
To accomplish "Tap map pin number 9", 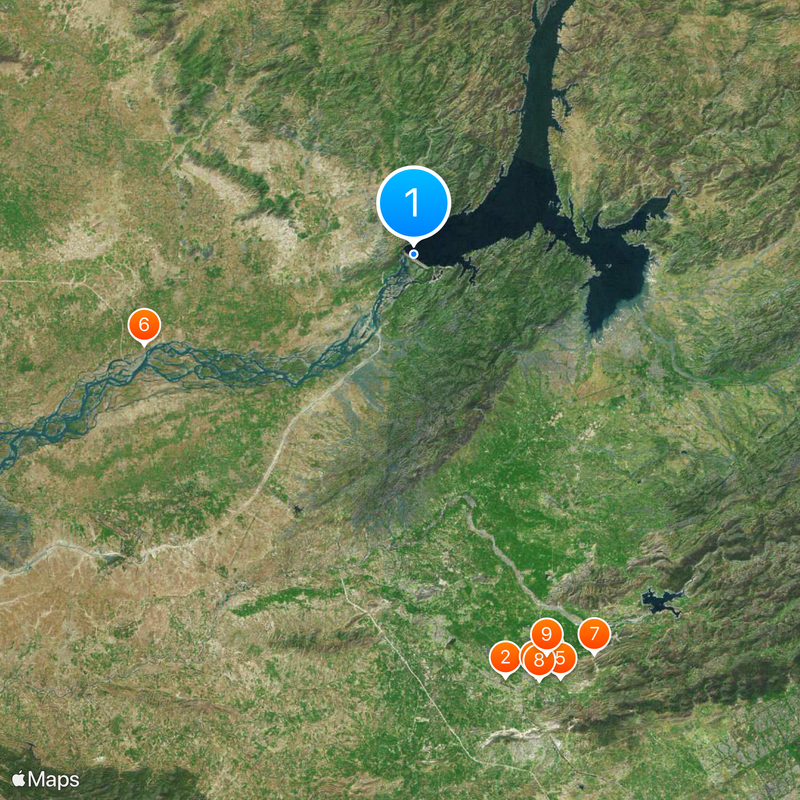I will coord(545,633).
